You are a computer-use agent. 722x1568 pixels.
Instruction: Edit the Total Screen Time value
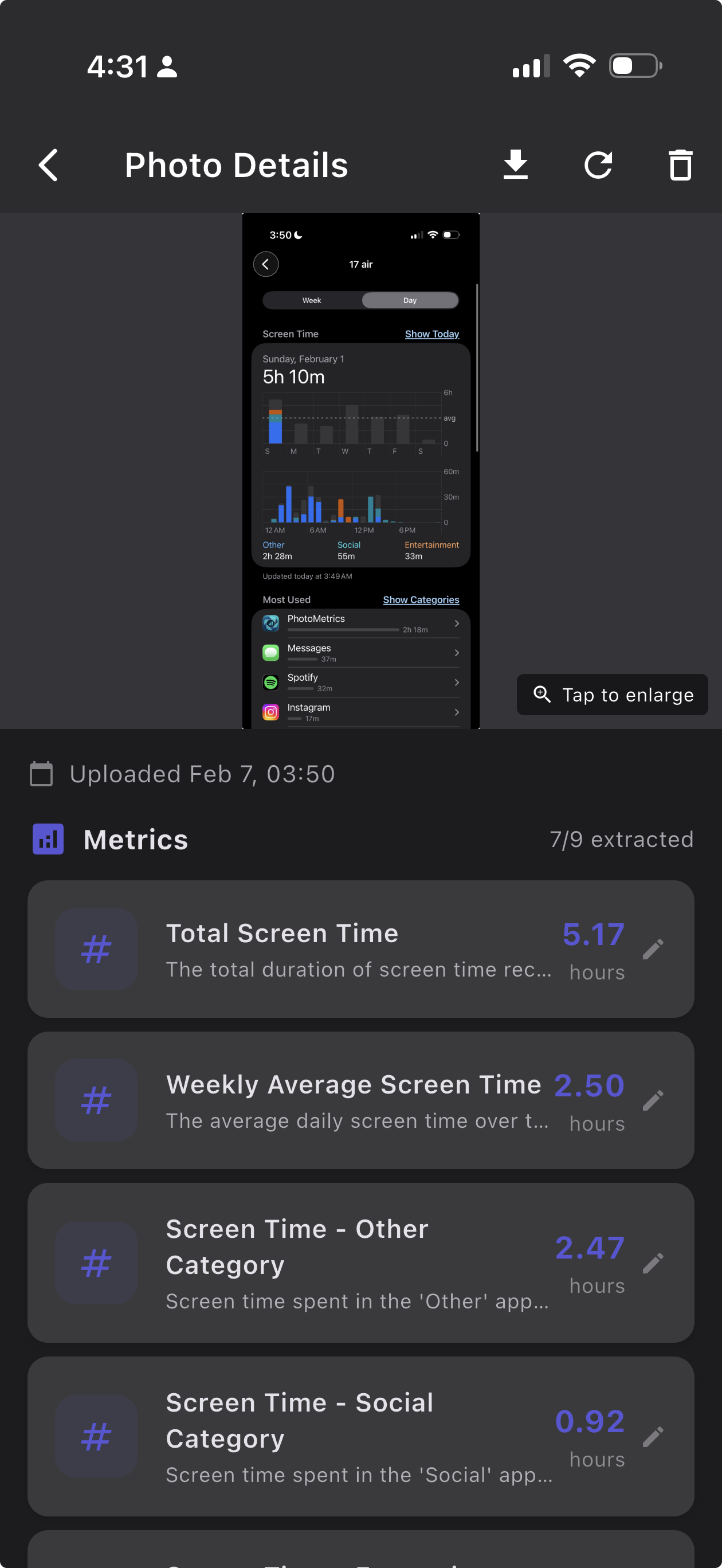(x=653, y=948)
